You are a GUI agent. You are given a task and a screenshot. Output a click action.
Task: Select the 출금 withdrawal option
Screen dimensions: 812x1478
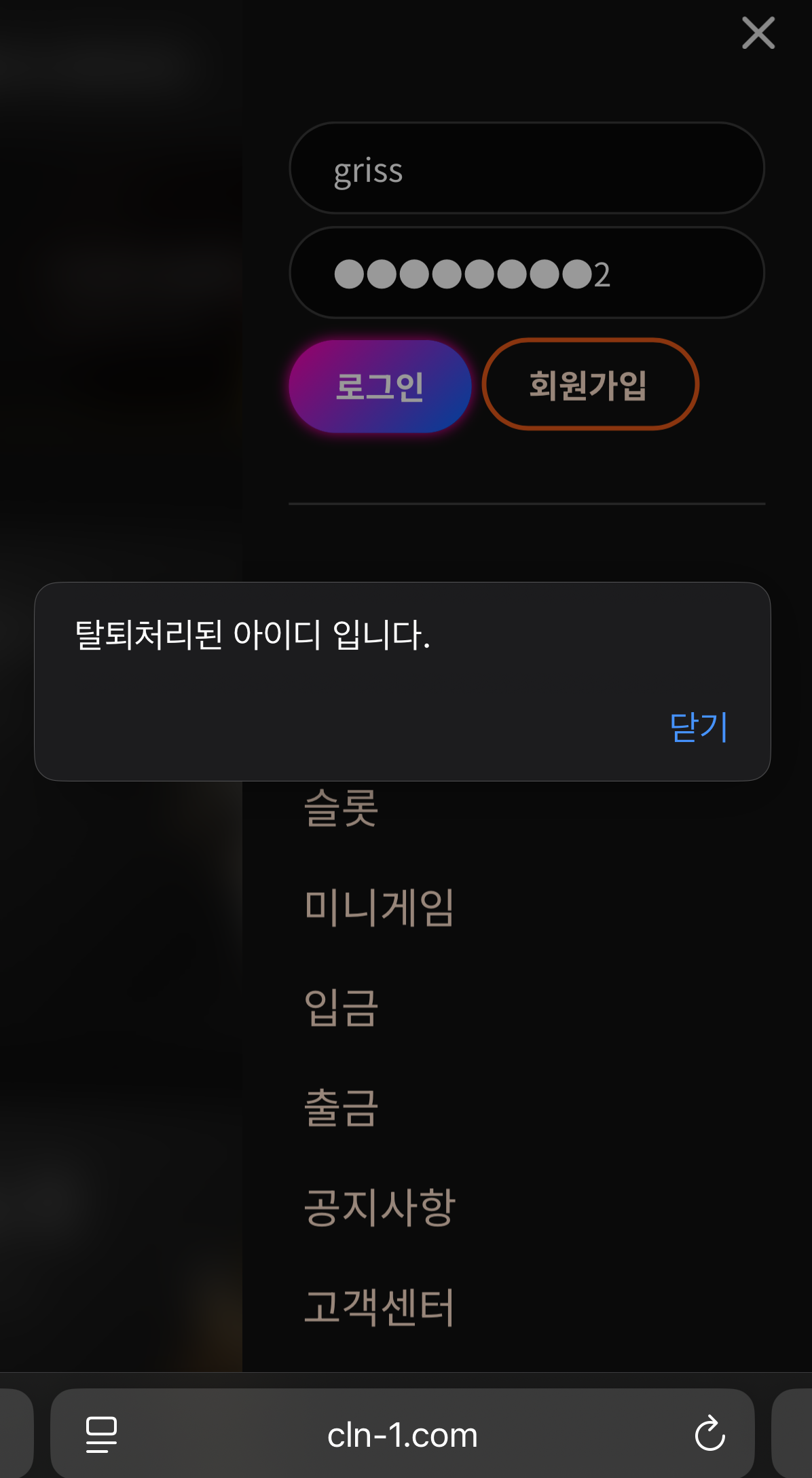point(341,1107)
